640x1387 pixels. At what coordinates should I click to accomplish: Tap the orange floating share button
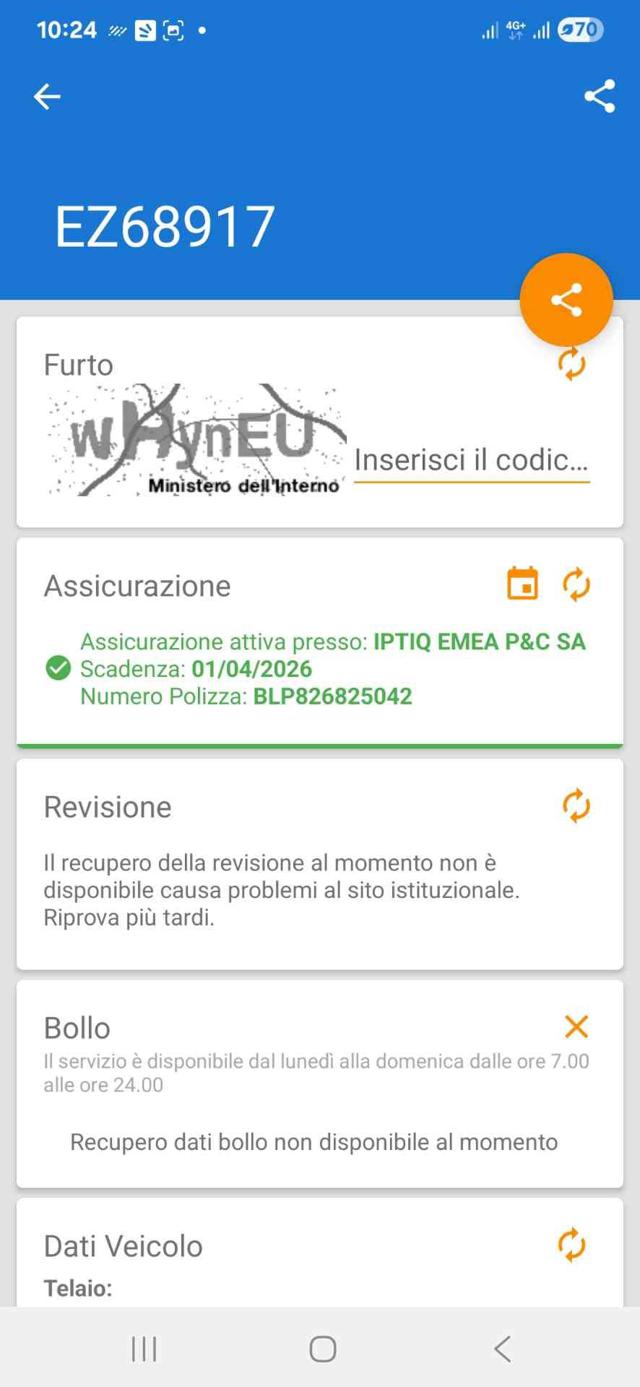coord(566,300)
